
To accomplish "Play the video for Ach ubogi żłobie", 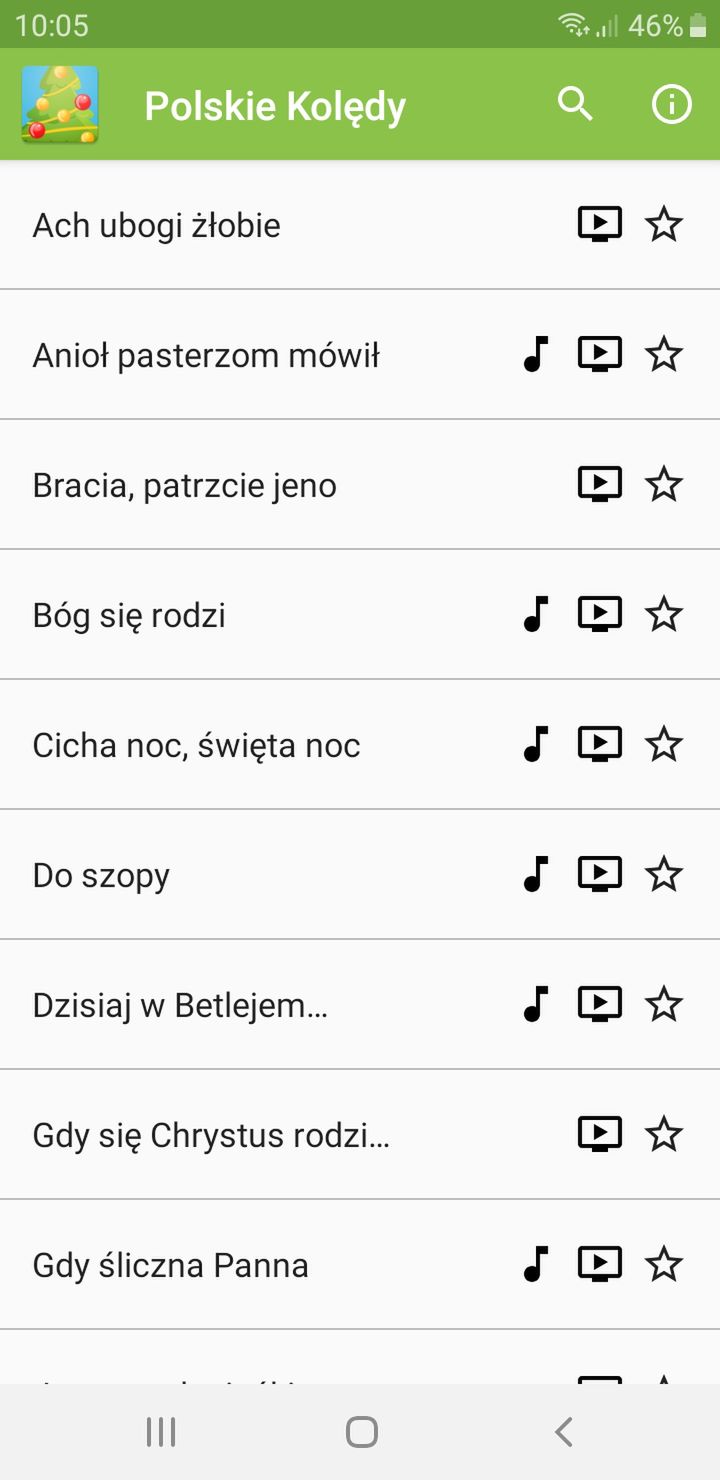I will pos(600,224).
